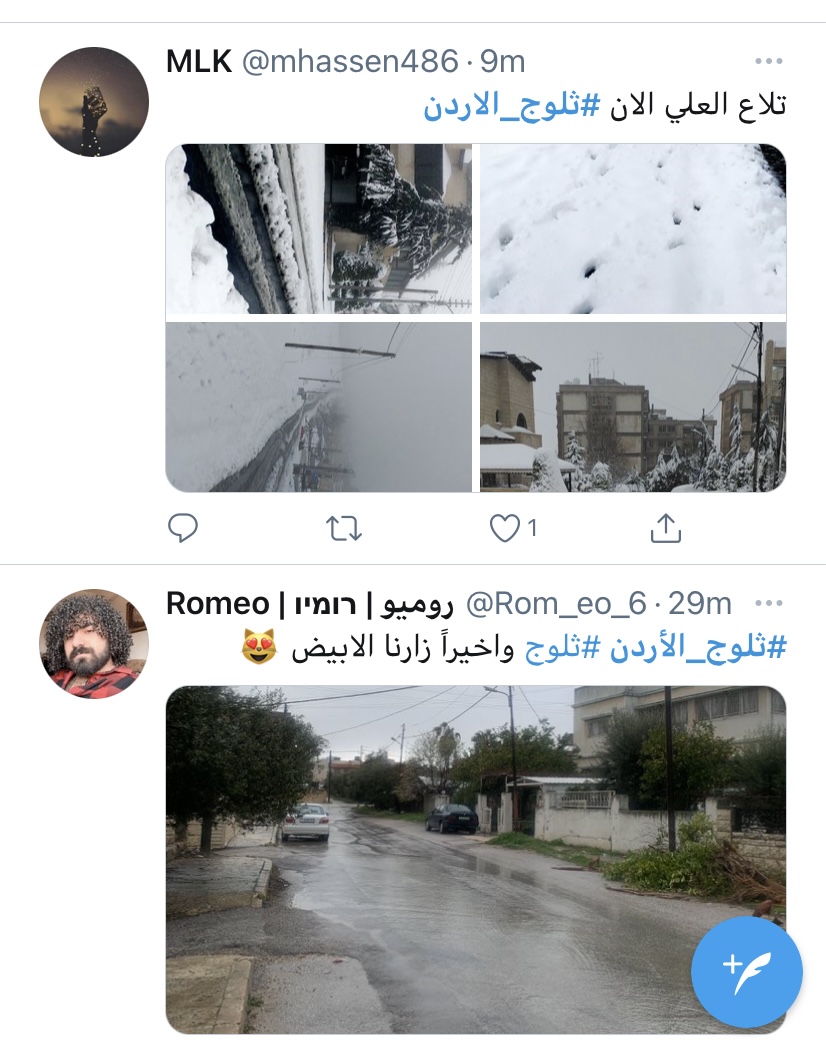Open the #ثلوج_الأردن hashtag in Romeo's tweet
The width and height of the screenshot is (826, 1045).
coord(696,648)
